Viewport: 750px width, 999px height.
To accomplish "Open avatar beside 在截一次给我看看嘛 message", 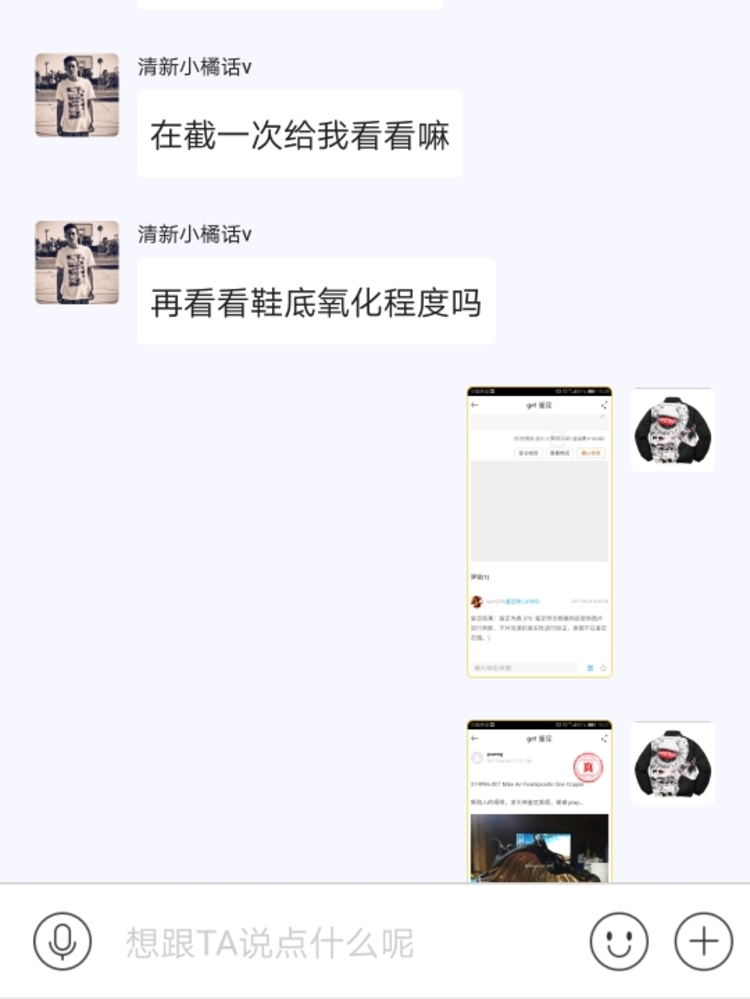I will 77,95.
